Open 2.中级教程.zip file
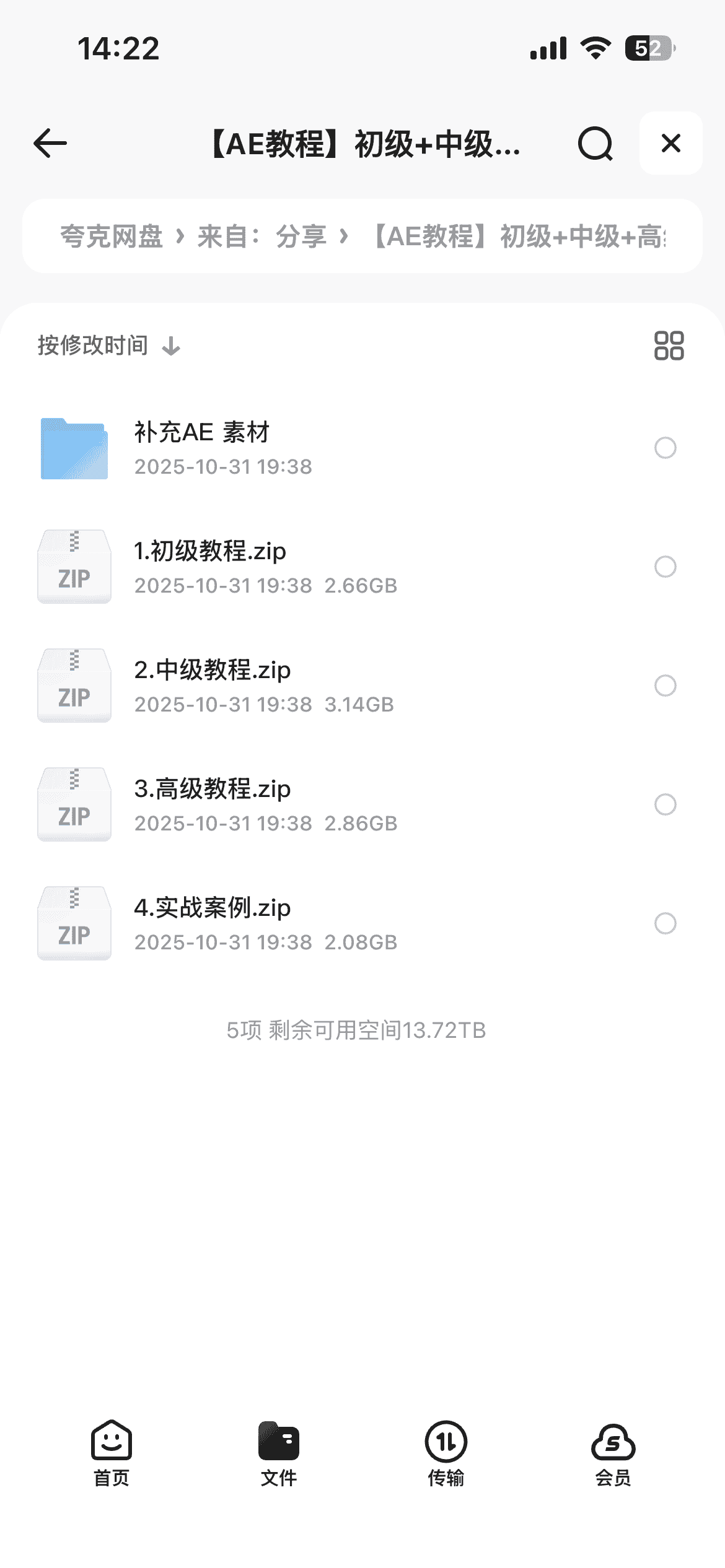 (x=213, y=685)
